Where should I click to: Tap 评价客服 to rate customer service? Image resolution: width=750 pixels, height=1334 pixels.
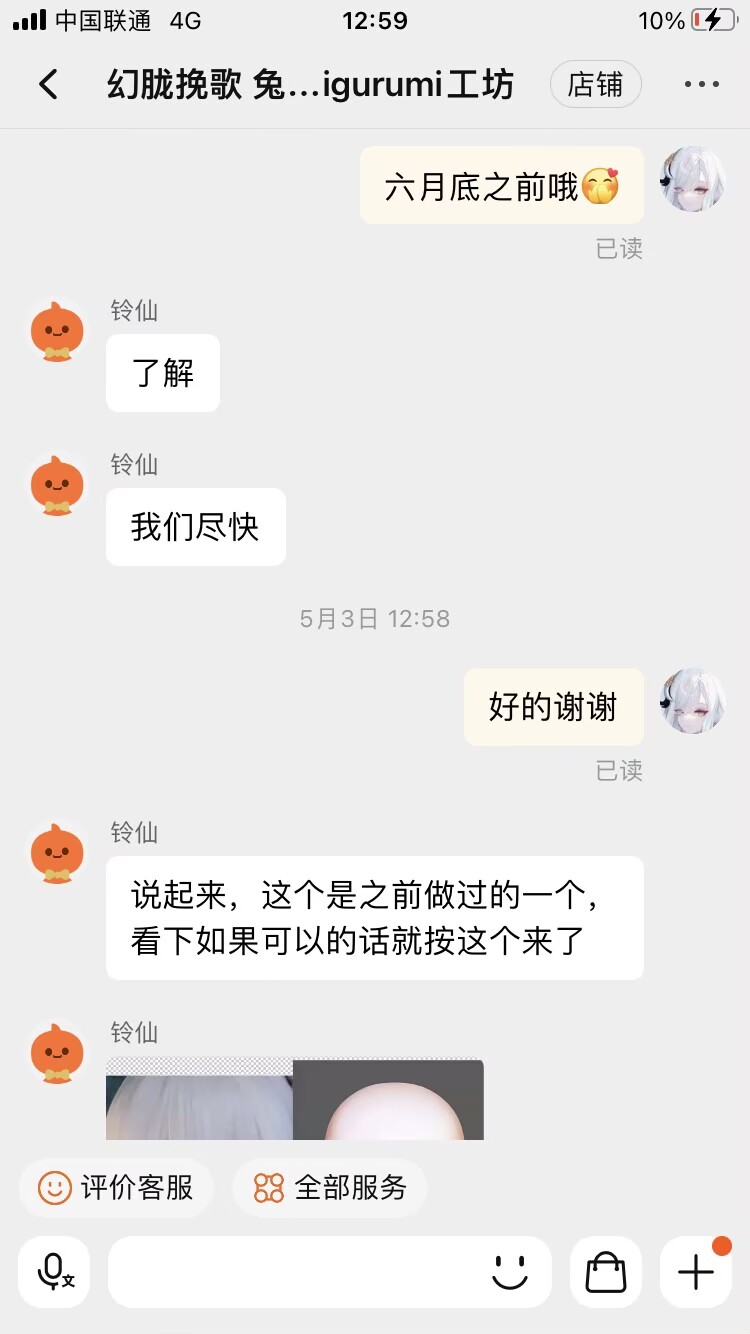click(x=116, y=1187)
